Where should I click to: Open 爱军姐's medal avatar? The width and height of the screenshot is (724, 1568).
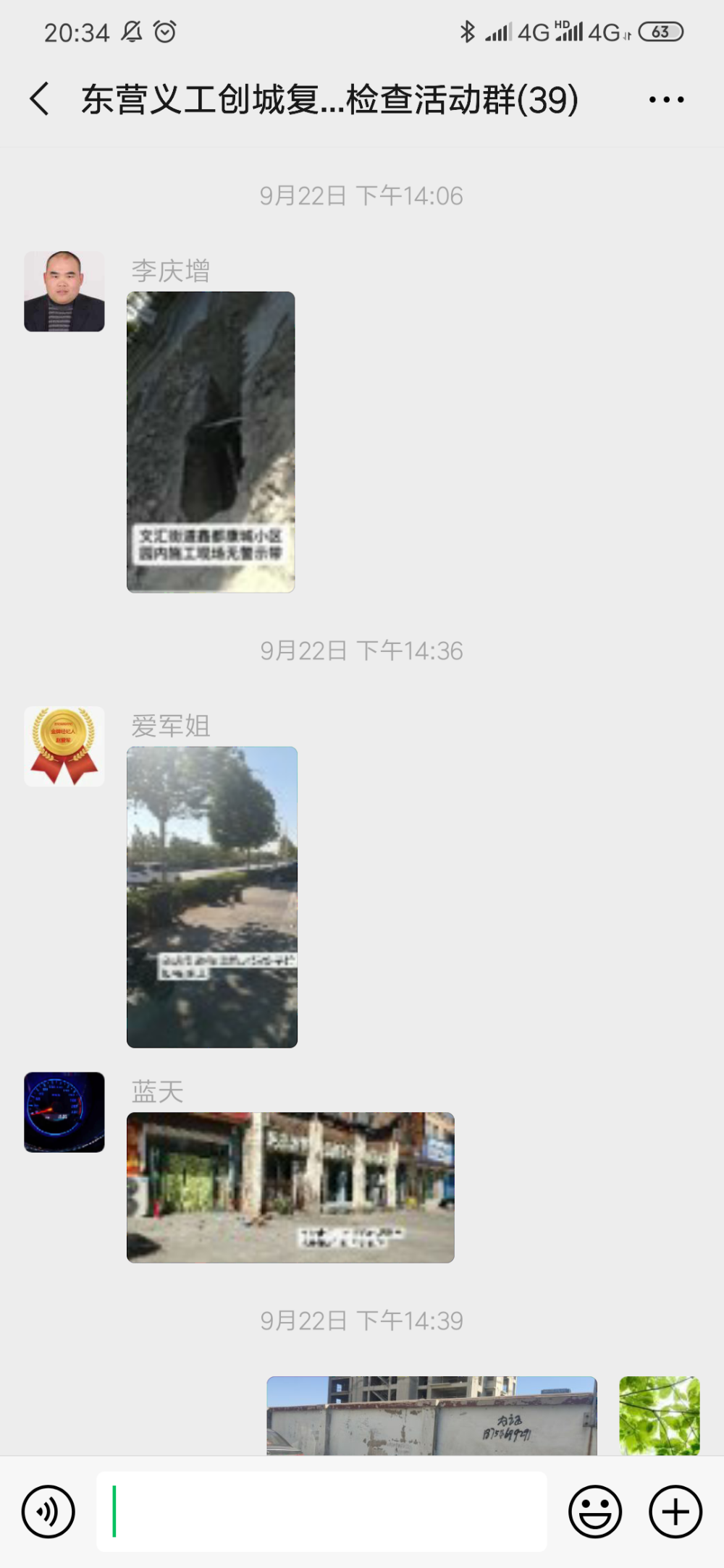[x=64, y=747]
